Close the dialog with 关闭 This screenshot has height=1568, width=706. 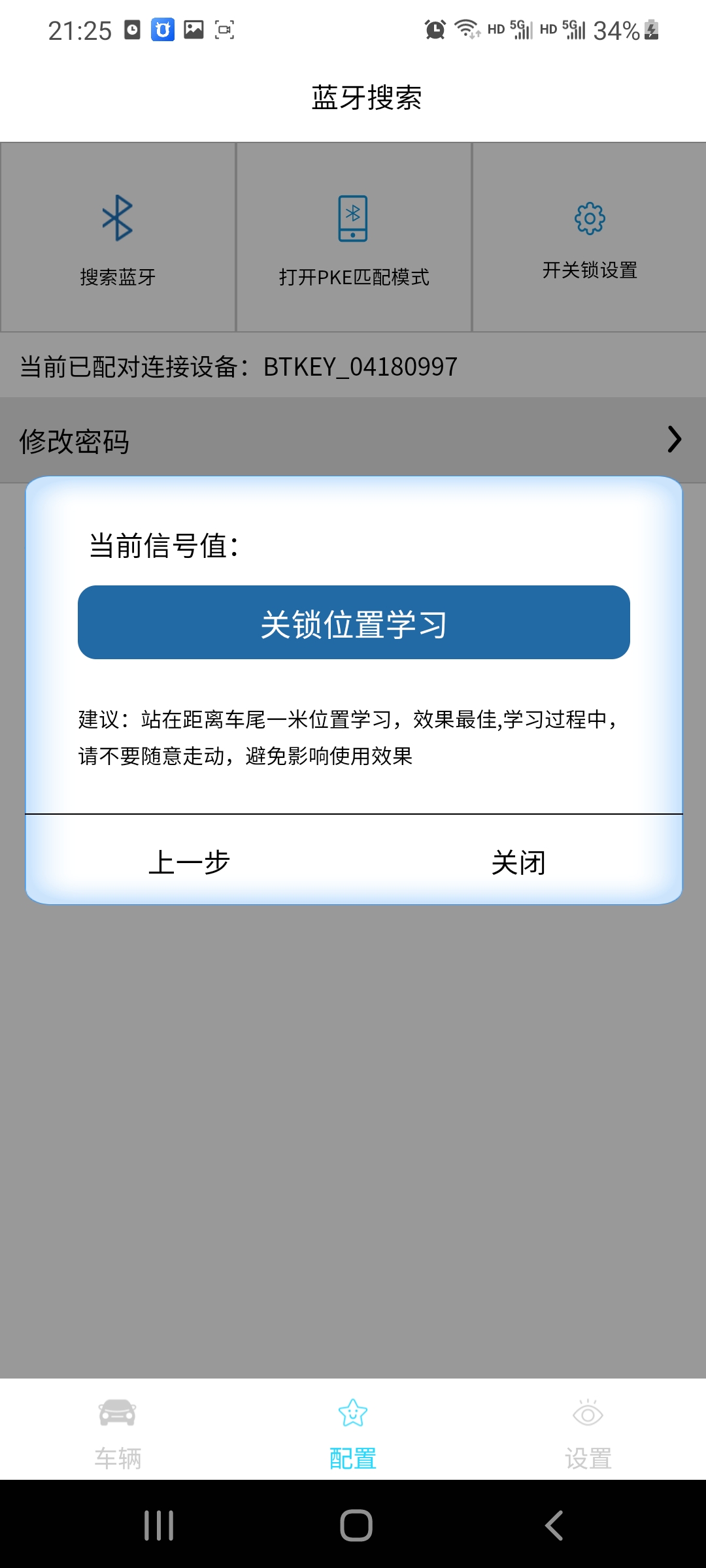tap(518, 862)
